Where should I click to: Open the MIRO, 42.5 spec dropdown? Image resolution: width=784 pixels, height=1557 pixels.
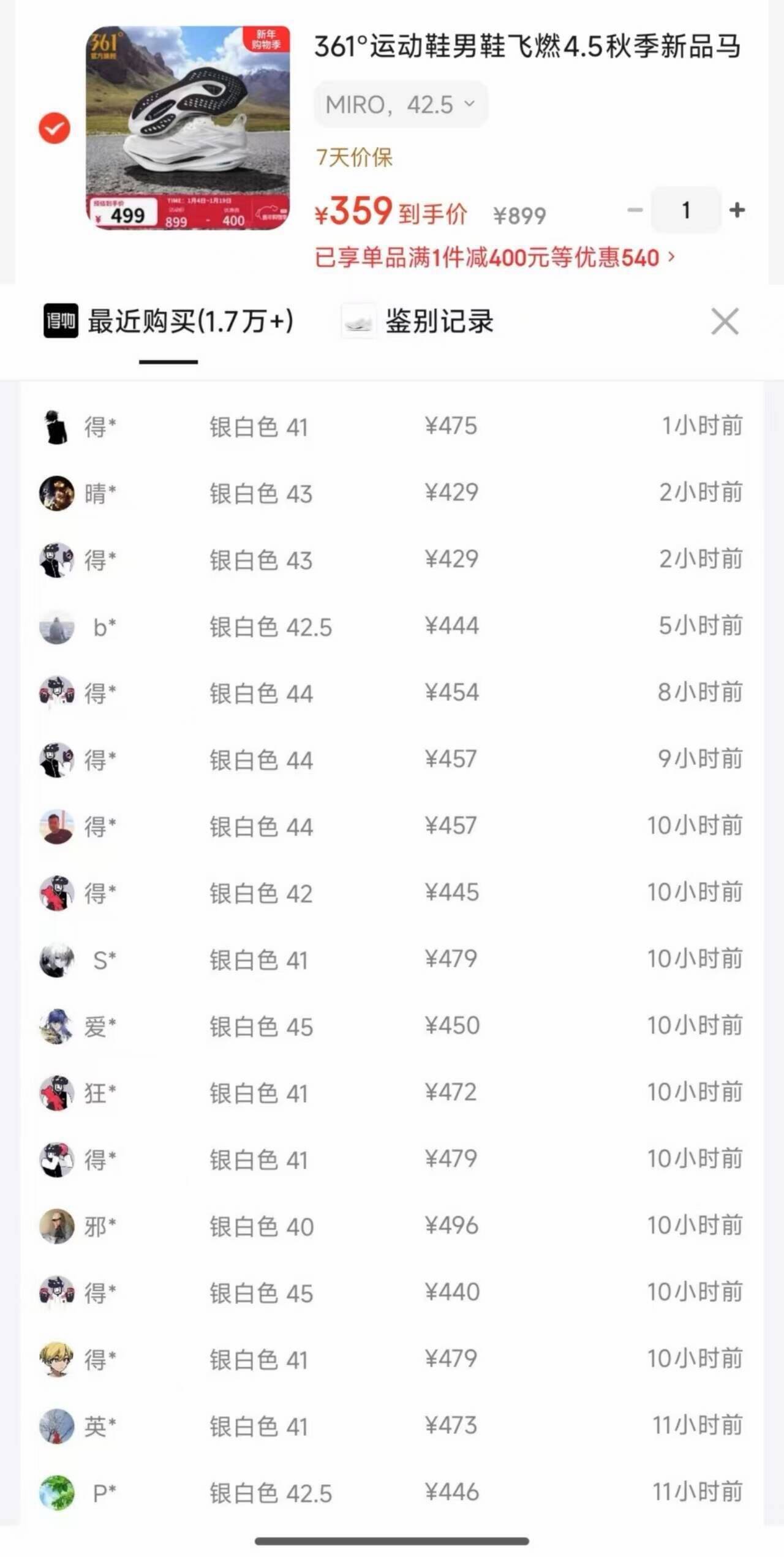point(401,105)
